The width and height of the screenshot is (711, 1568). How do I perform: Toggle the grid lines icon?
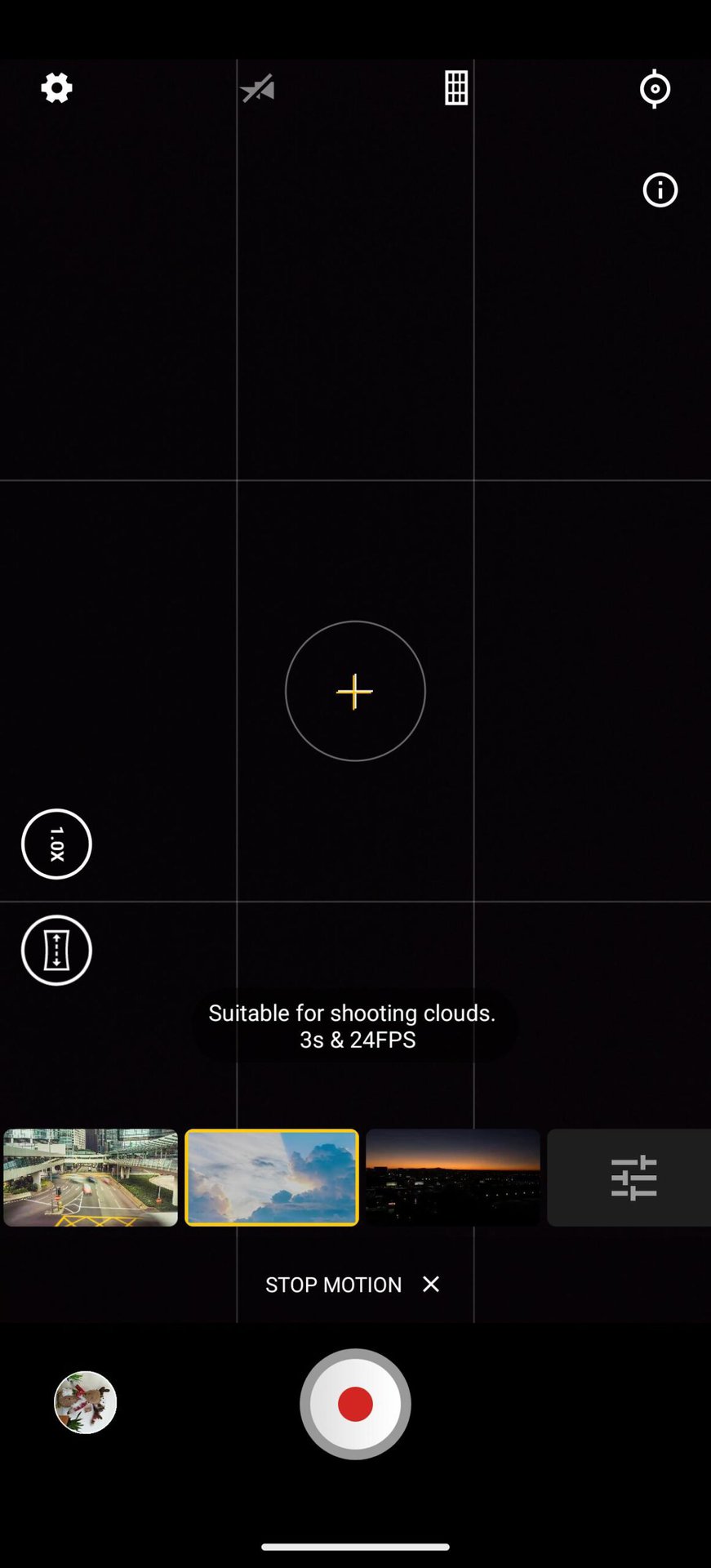coord(456,87)
